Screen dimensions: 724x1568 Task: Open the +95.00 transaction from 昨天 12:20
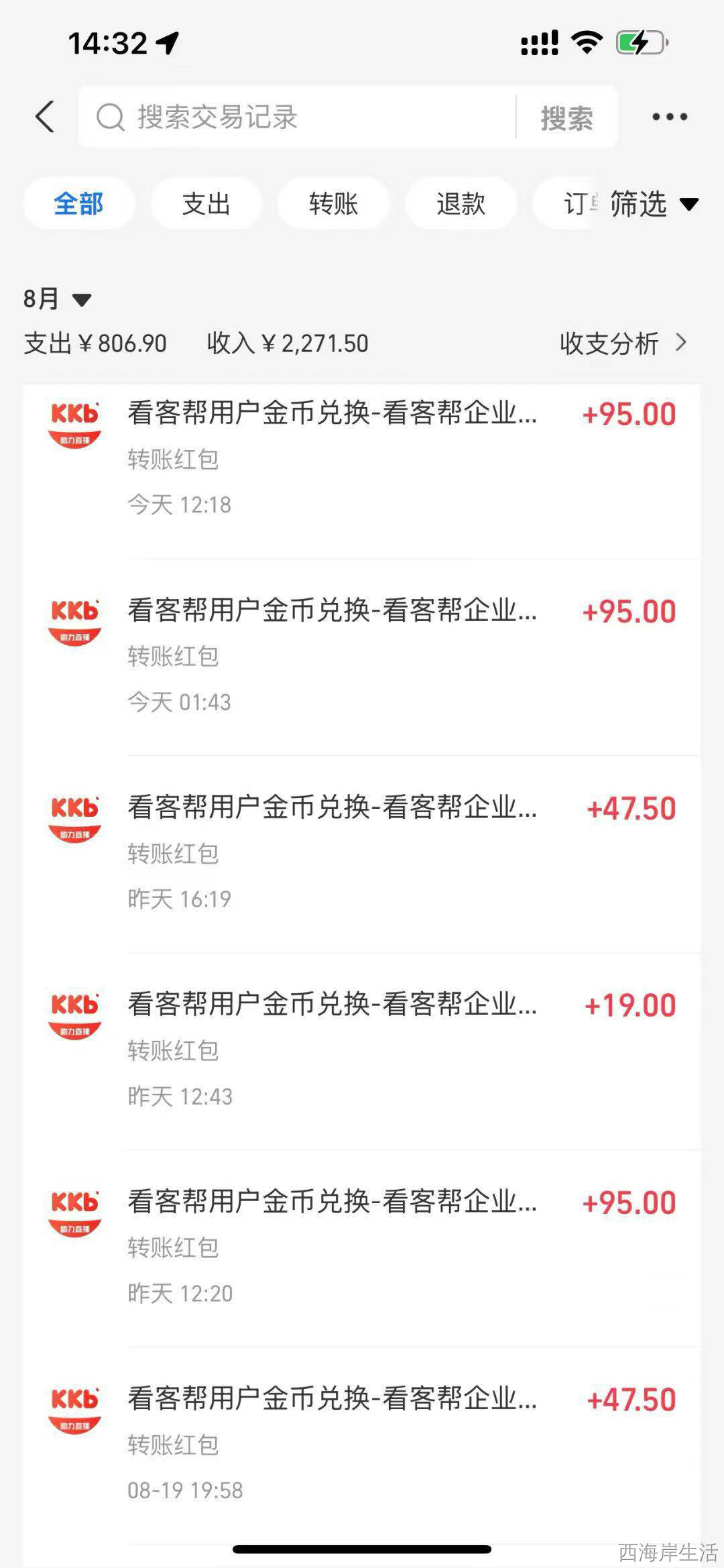[362, 1249]
